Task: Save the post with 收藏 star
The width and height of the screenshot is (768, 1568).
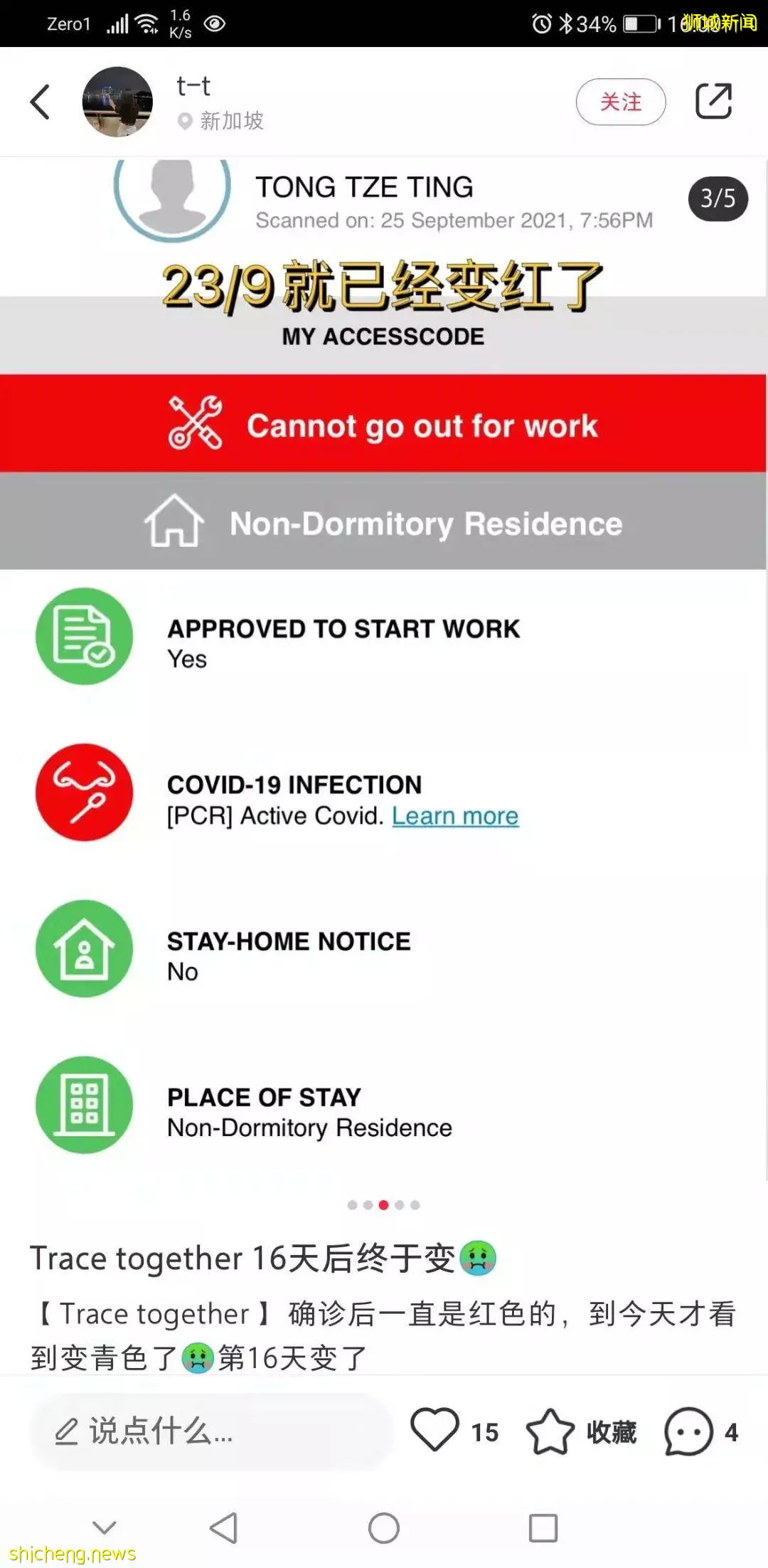Action: (550, 1431)
